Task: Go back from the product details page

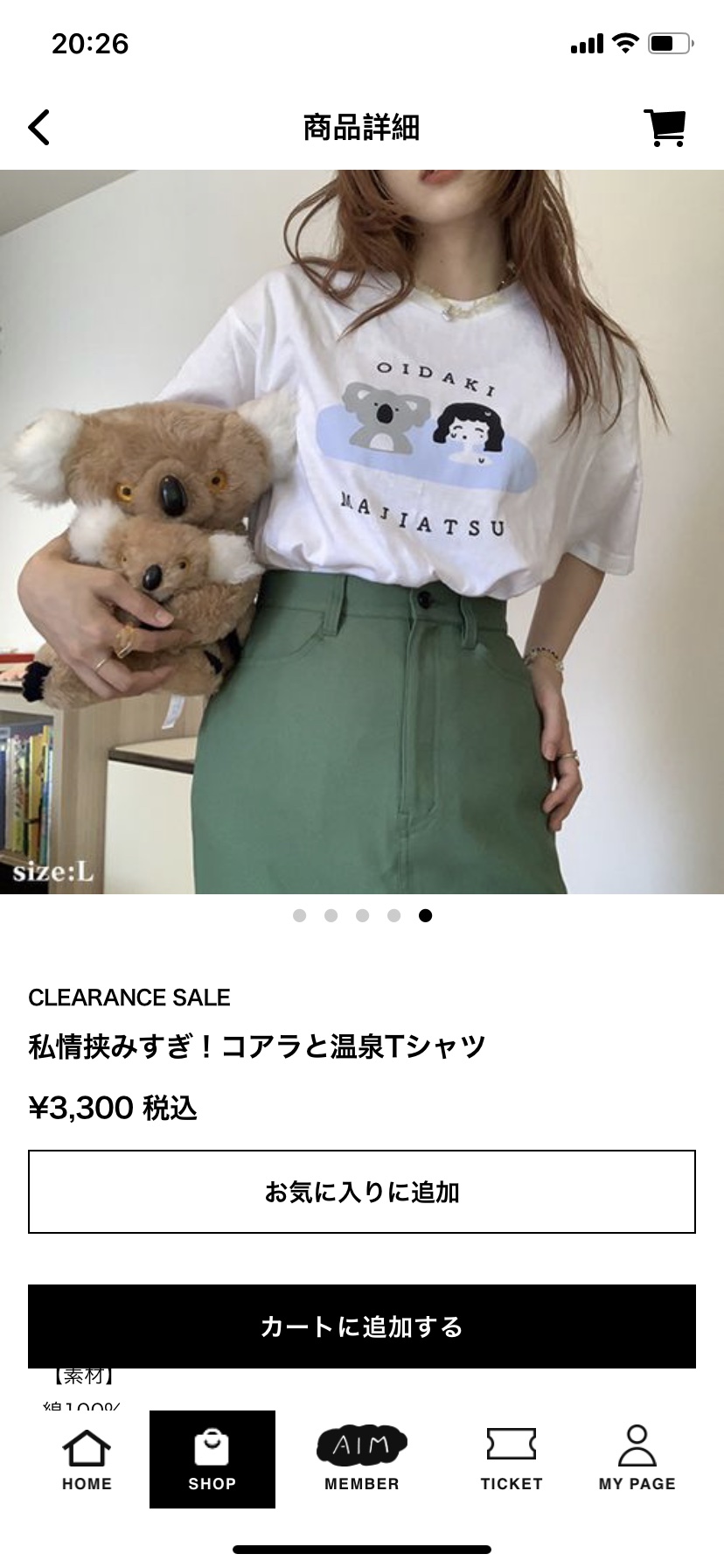Action: pyautogui.click(x=39, y=128)
